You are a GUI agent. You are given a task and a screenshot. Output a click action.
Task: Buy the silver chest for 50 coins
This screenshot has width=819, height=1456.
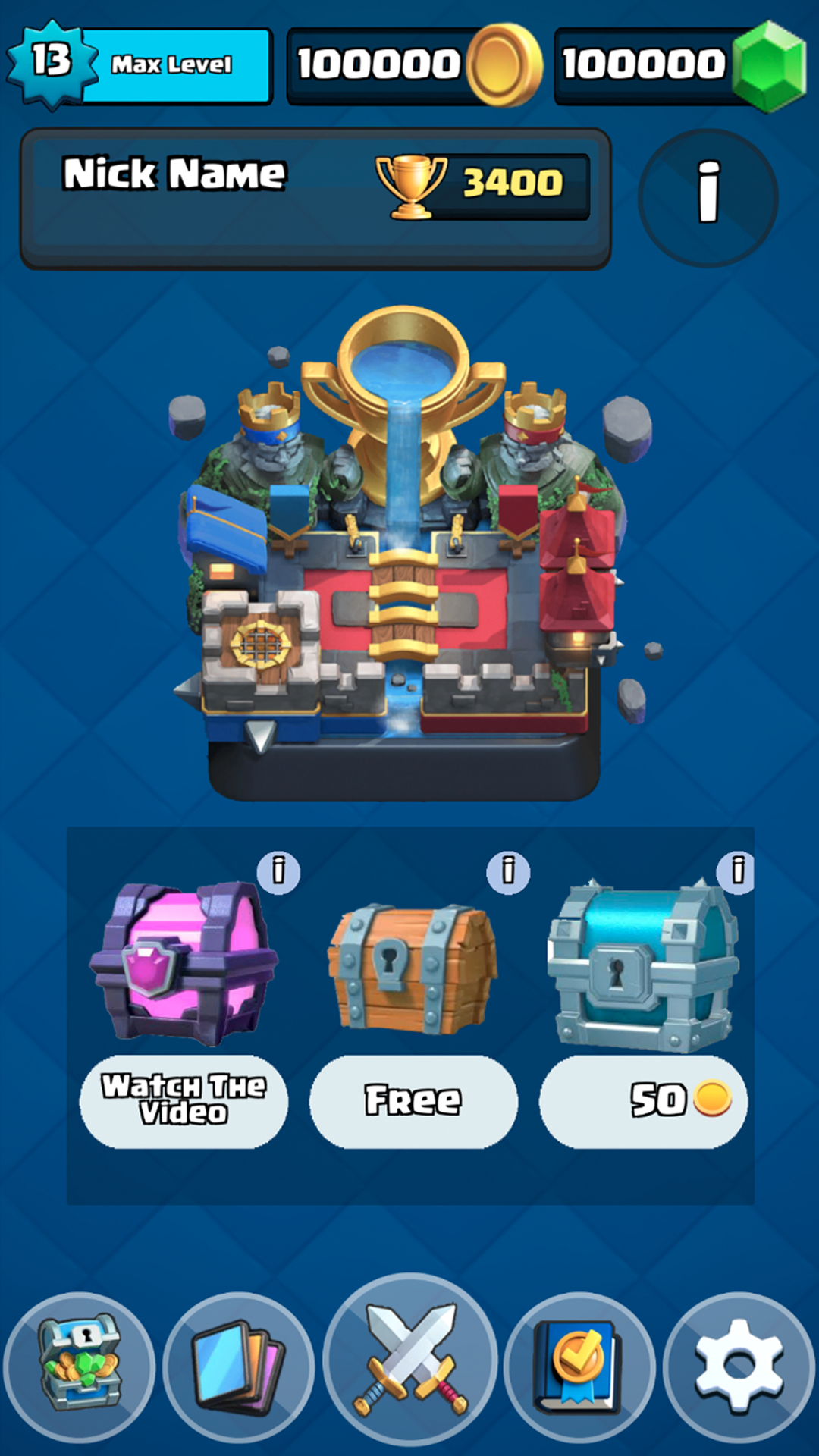pos(643,1101)
